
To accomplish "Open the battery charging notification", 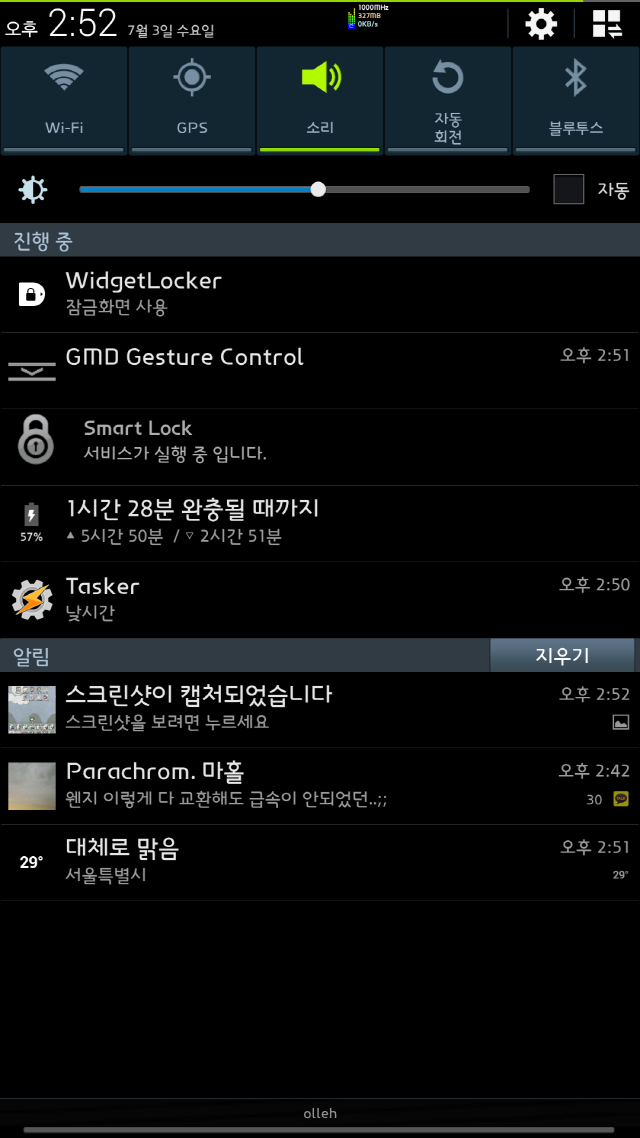I will coord(320,523).
